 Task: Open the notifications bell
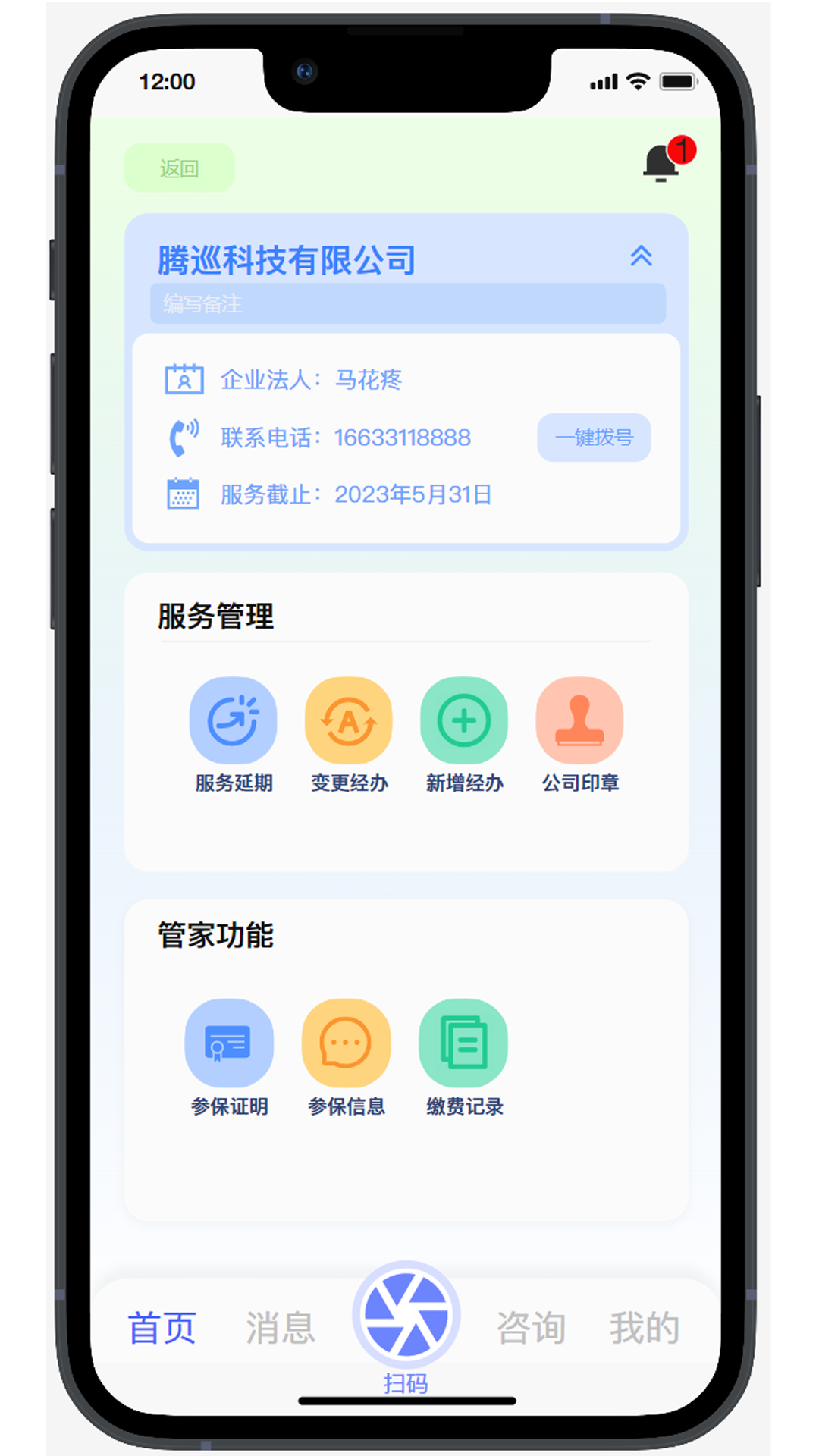(x=664, y=162)
